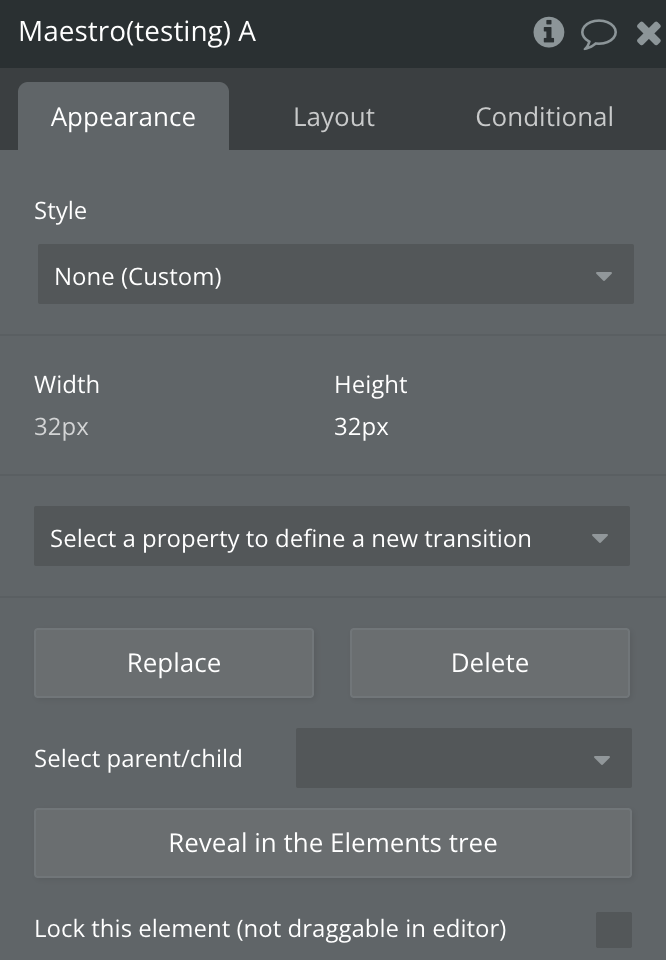This screenshot has height=960, width=666.
Task: Open the comments speech bubble
Action: 598,33
